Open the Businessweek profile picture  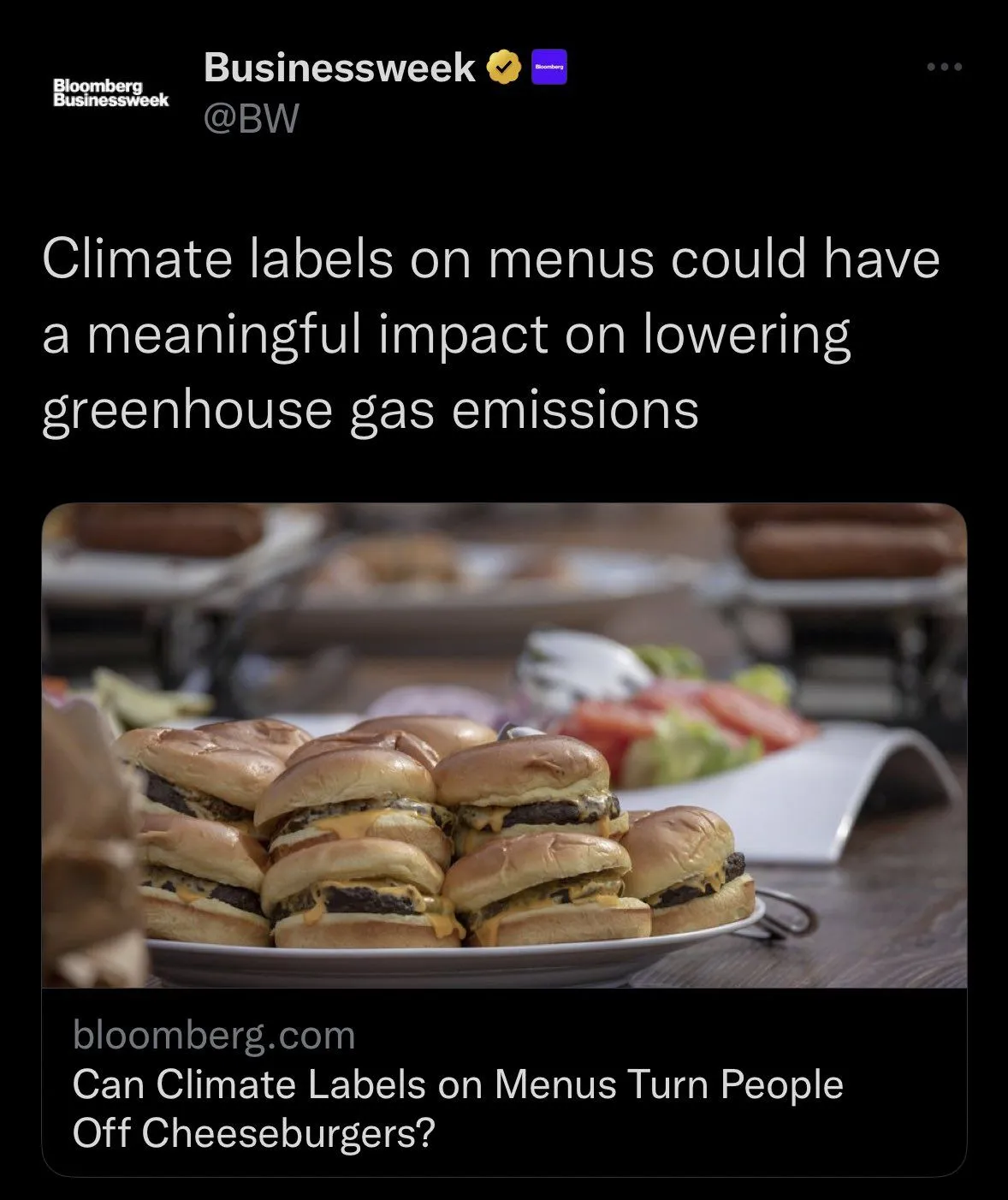110,92
